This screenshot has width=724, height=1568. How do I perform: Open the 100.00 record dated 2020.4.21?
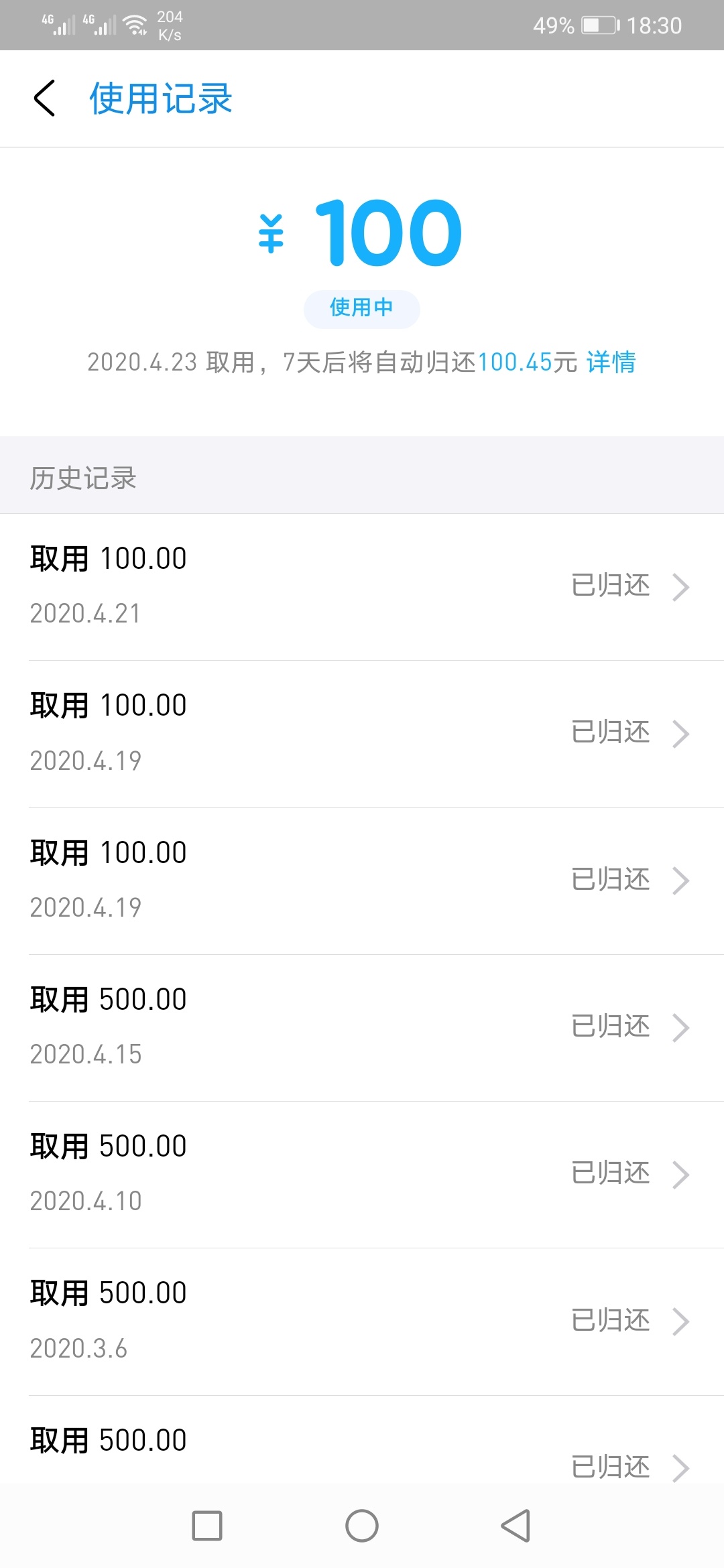coord(362,587)
